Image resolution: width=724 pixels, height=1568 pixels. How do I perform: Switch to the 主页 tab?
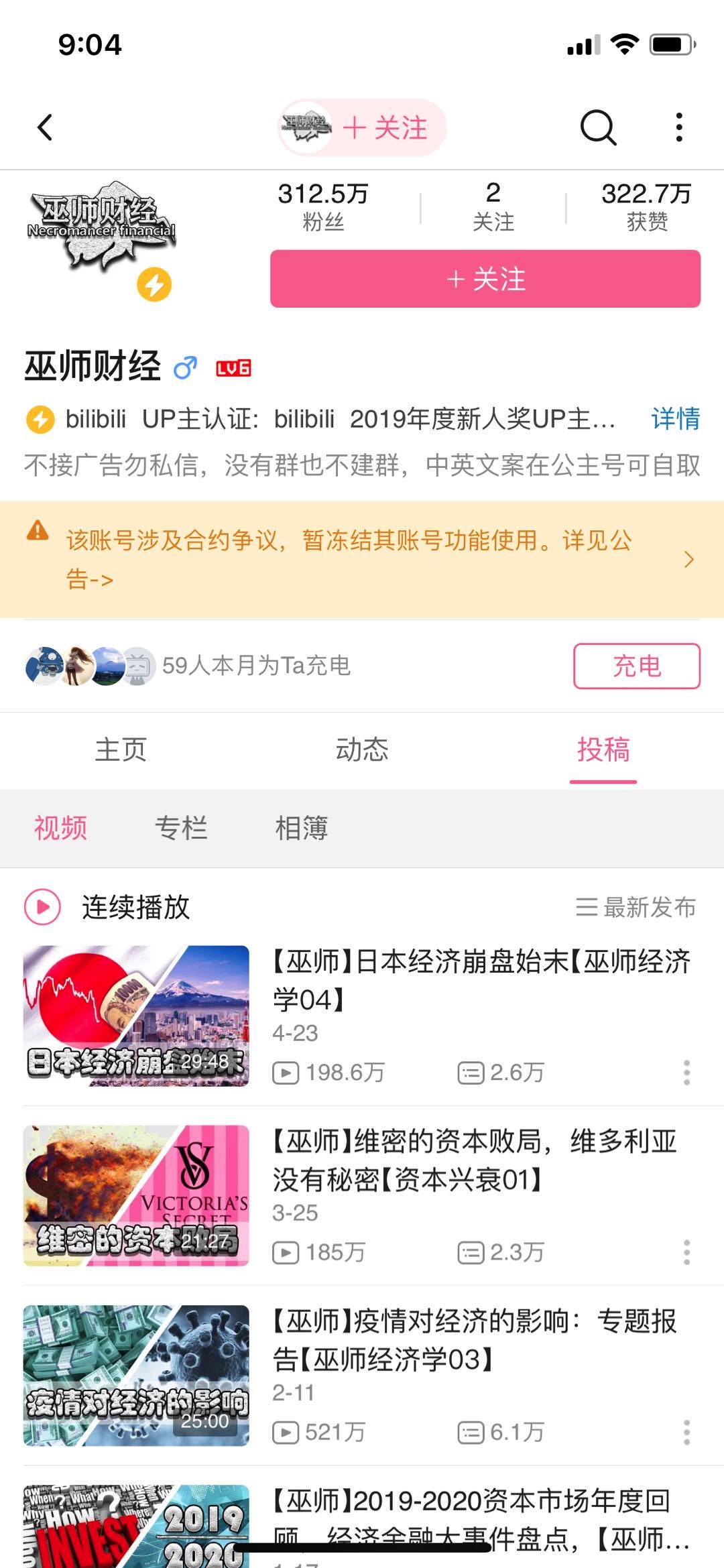(121, 749)
